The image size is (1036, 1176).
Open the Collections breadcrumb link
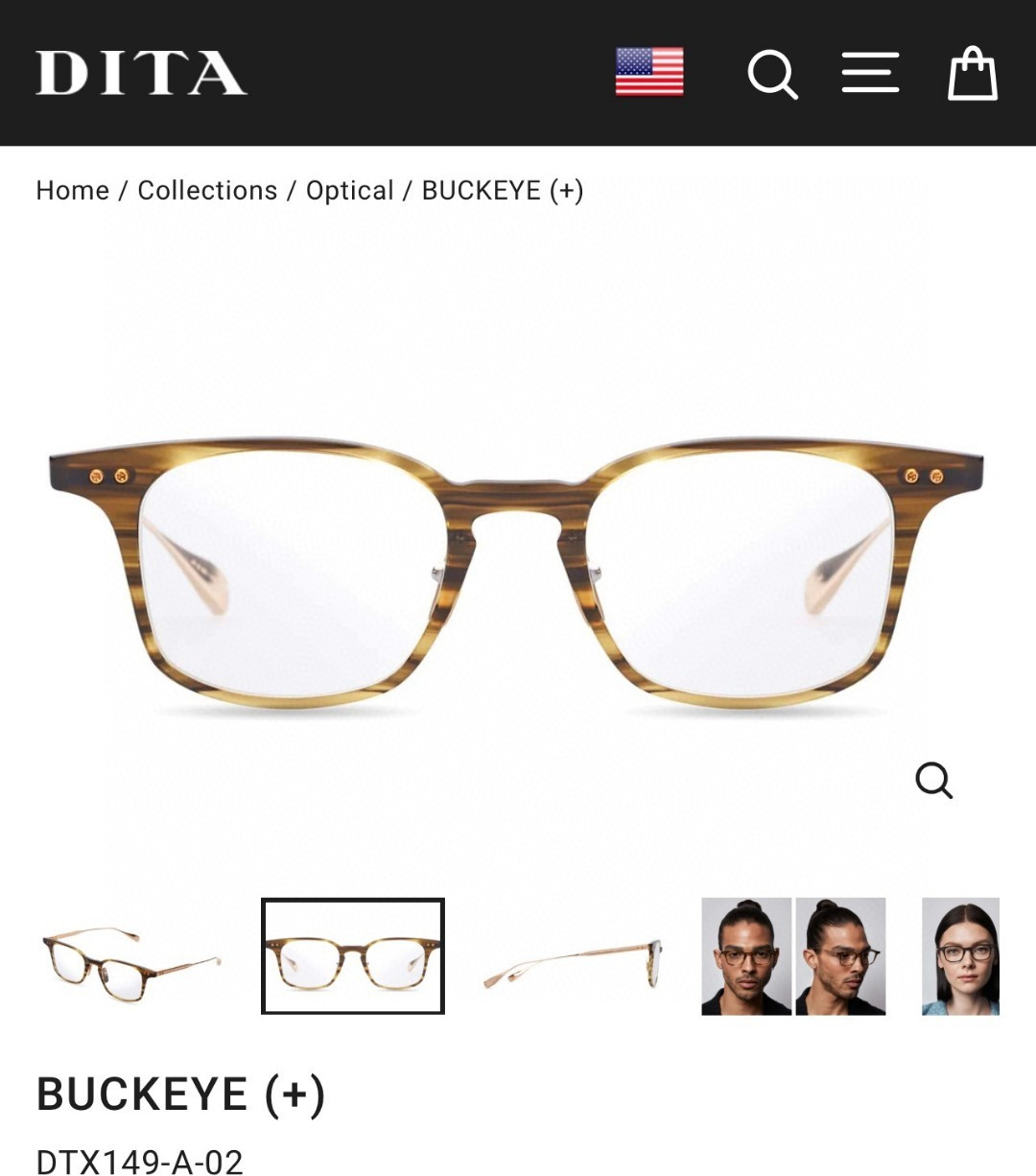[x=207, y=190]
